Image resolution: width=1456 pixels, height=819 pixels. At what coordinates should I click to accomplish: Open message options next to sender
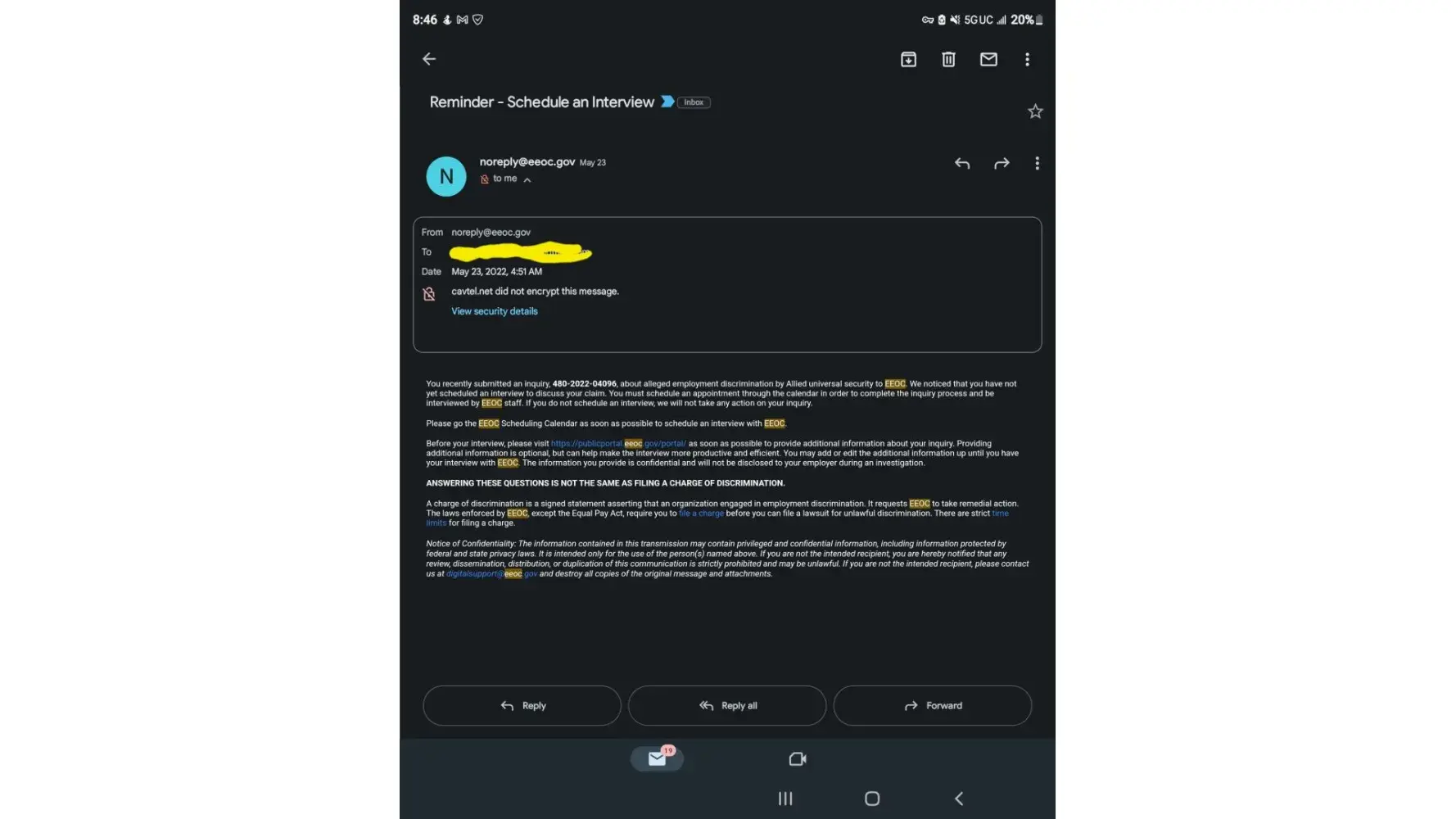1037,164
